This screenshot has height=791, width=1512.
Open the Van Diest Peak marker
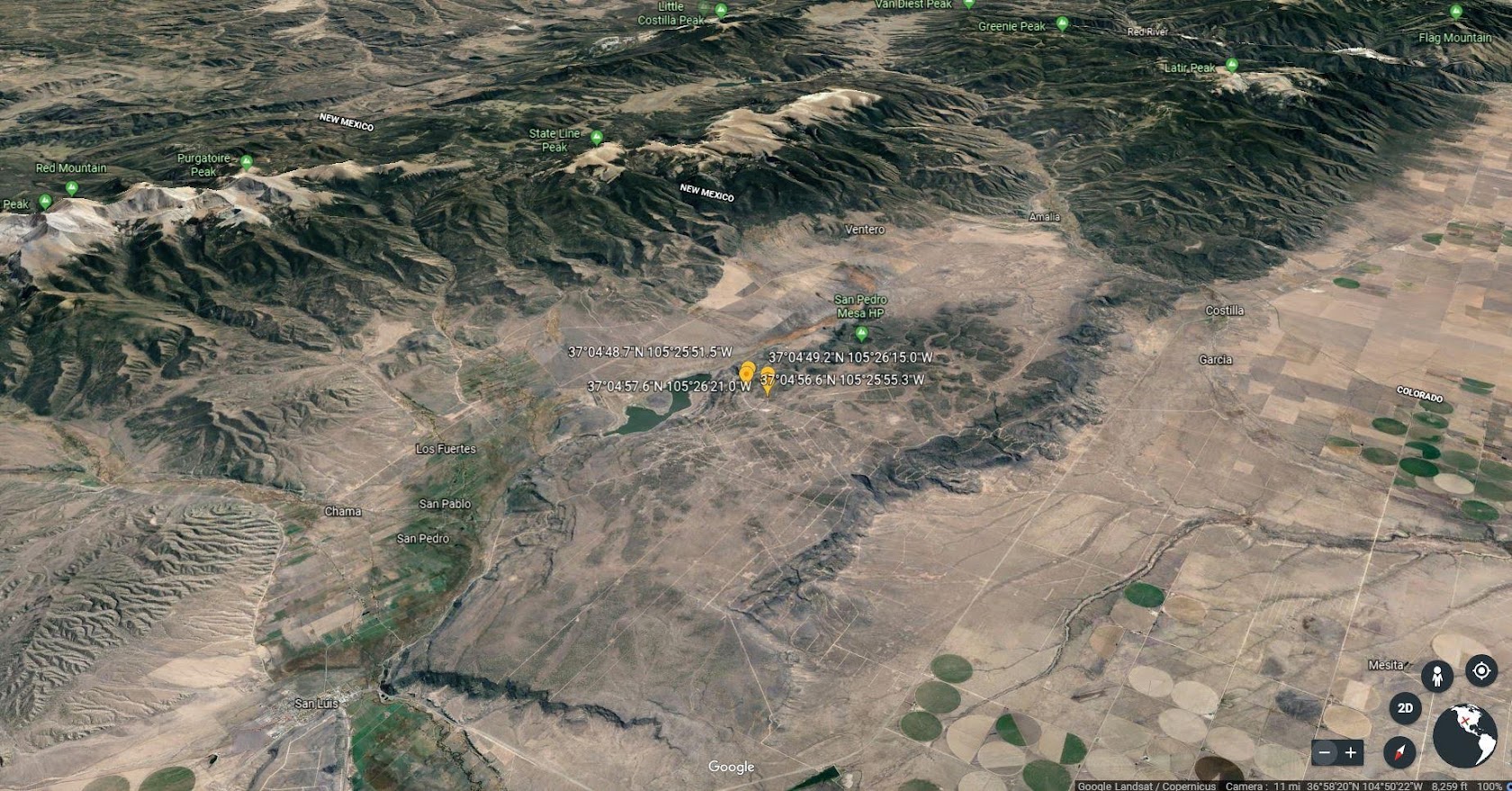[x=969, y=4]
